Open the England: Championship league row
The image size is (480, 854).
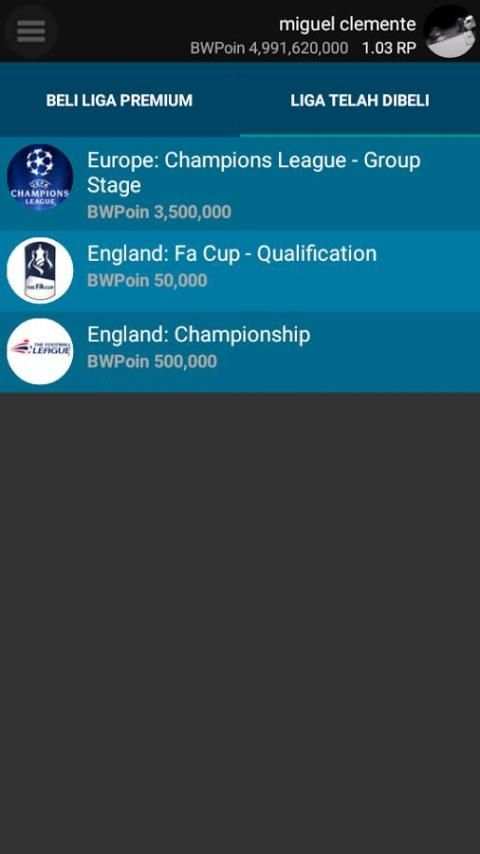[x=240, y=352]
